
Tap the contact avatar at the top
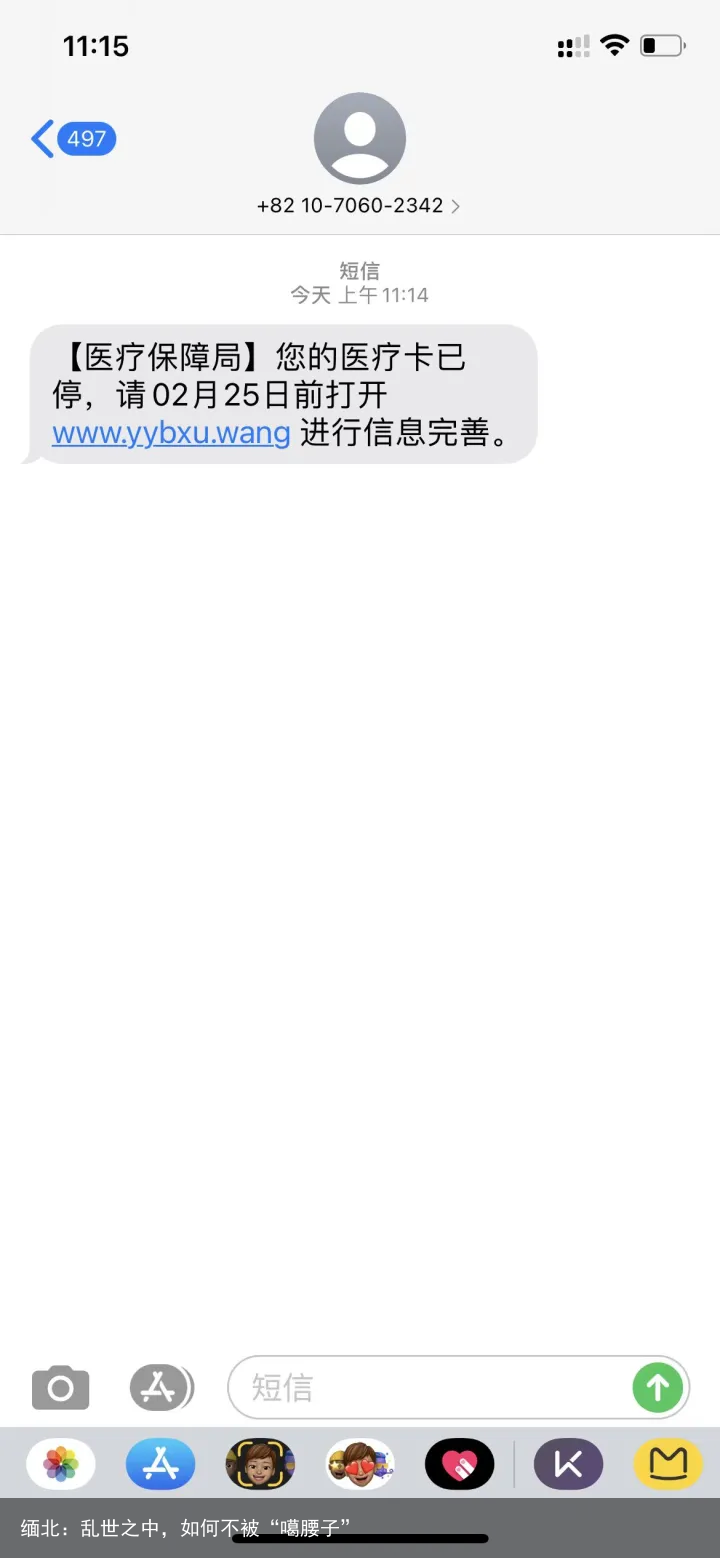pyautogui.click(x=360, y=138)
